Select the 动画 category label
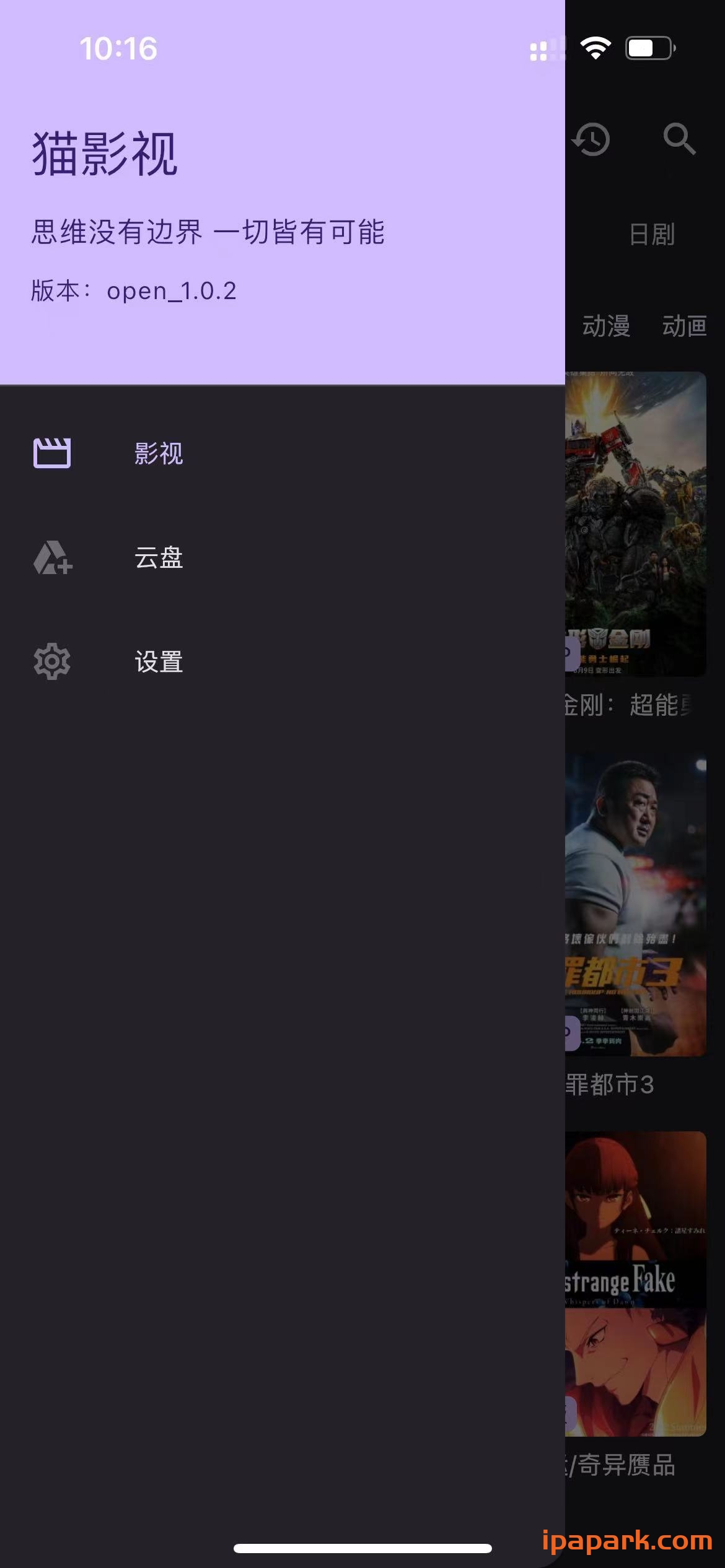This screenshot has height=1568, width=725. [x=685, y=326]
